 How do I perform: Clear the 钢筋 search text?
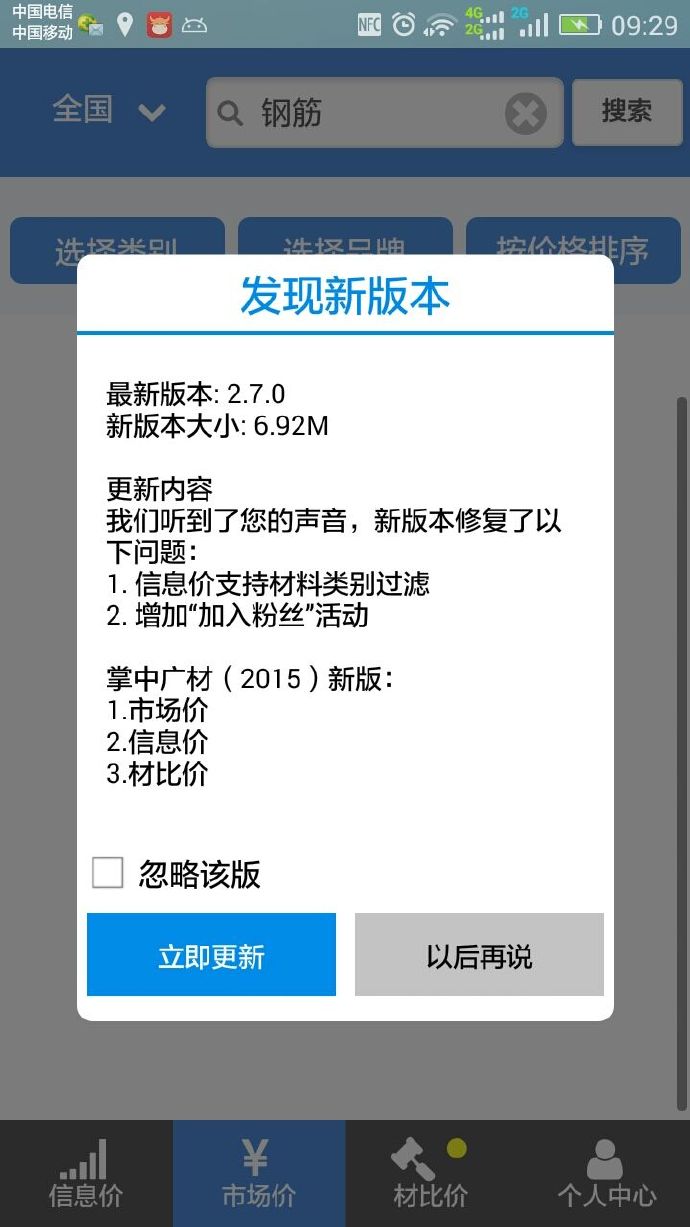[x=525, y=113]
